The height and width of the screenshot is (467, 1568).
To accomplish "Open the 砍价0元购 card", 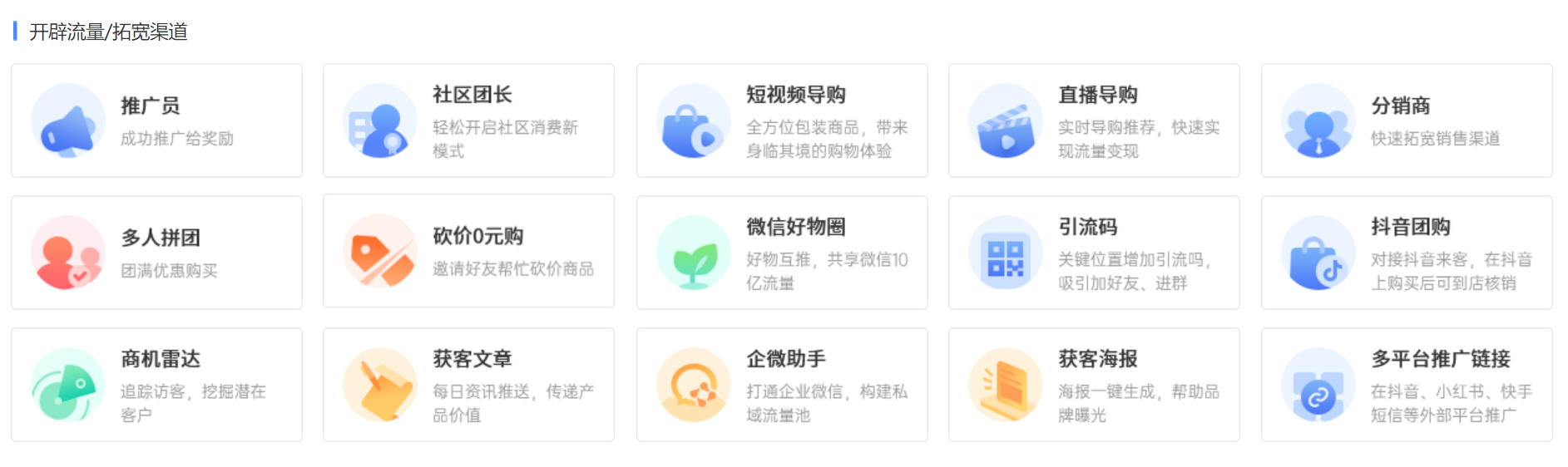I will pos(468,252).
